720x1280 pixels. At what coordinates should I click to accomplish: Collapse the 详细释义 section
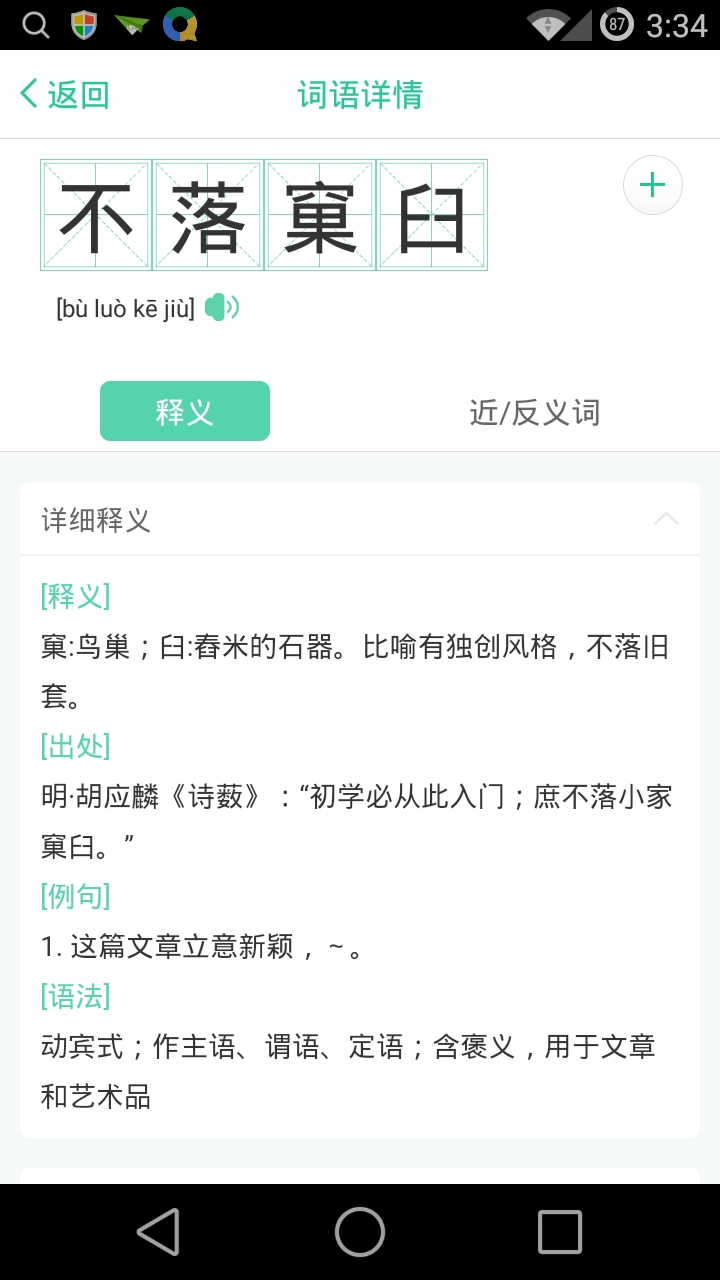[x=666, y=520]
